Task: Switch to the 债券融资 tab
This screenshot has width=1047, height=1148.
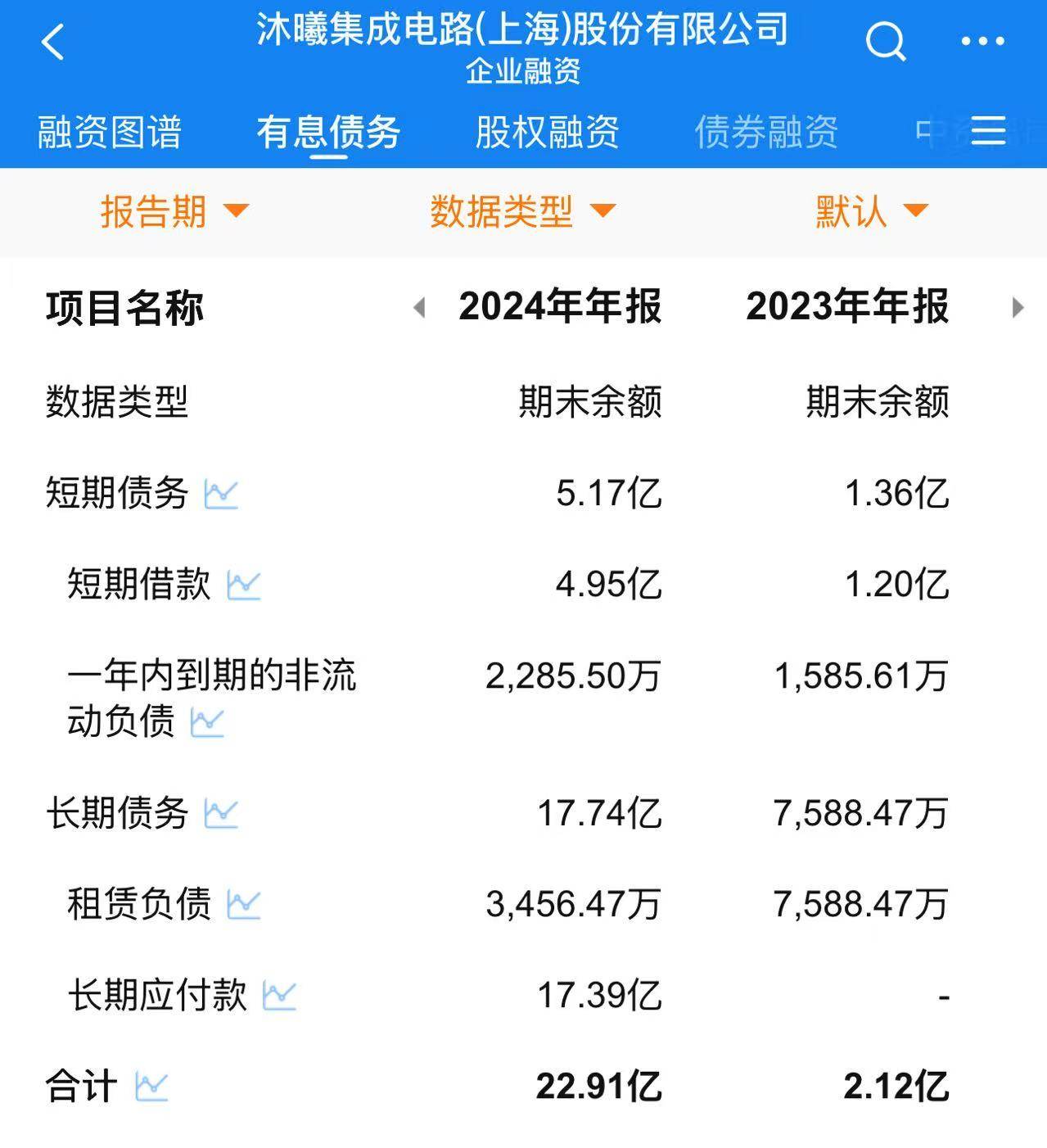Action: coord(766,132)
